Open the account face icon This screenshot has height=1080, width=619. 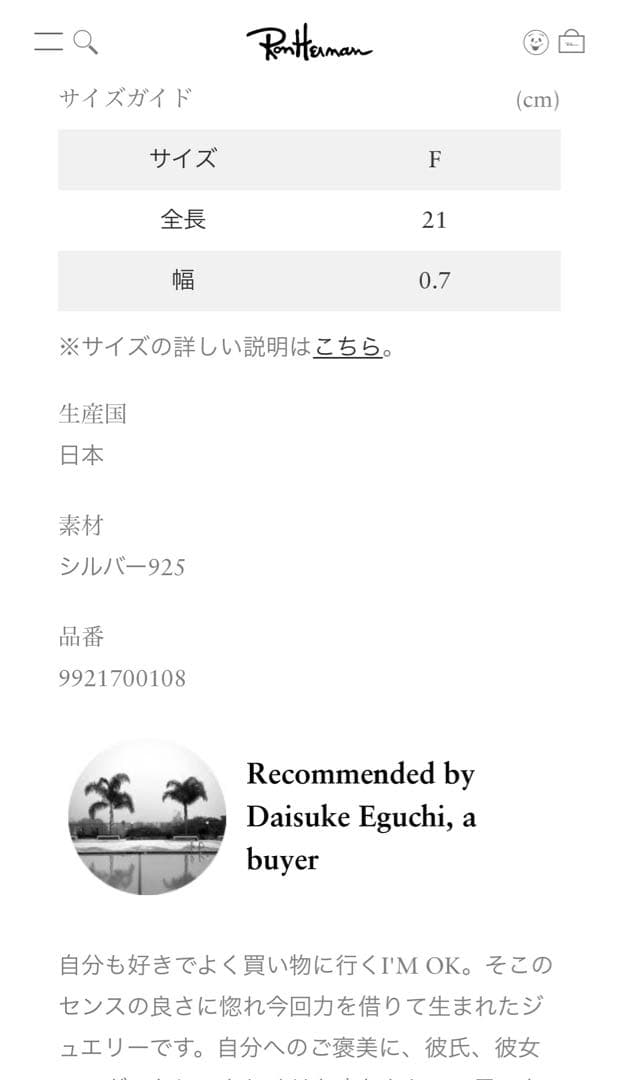click(x=536, y=42)
